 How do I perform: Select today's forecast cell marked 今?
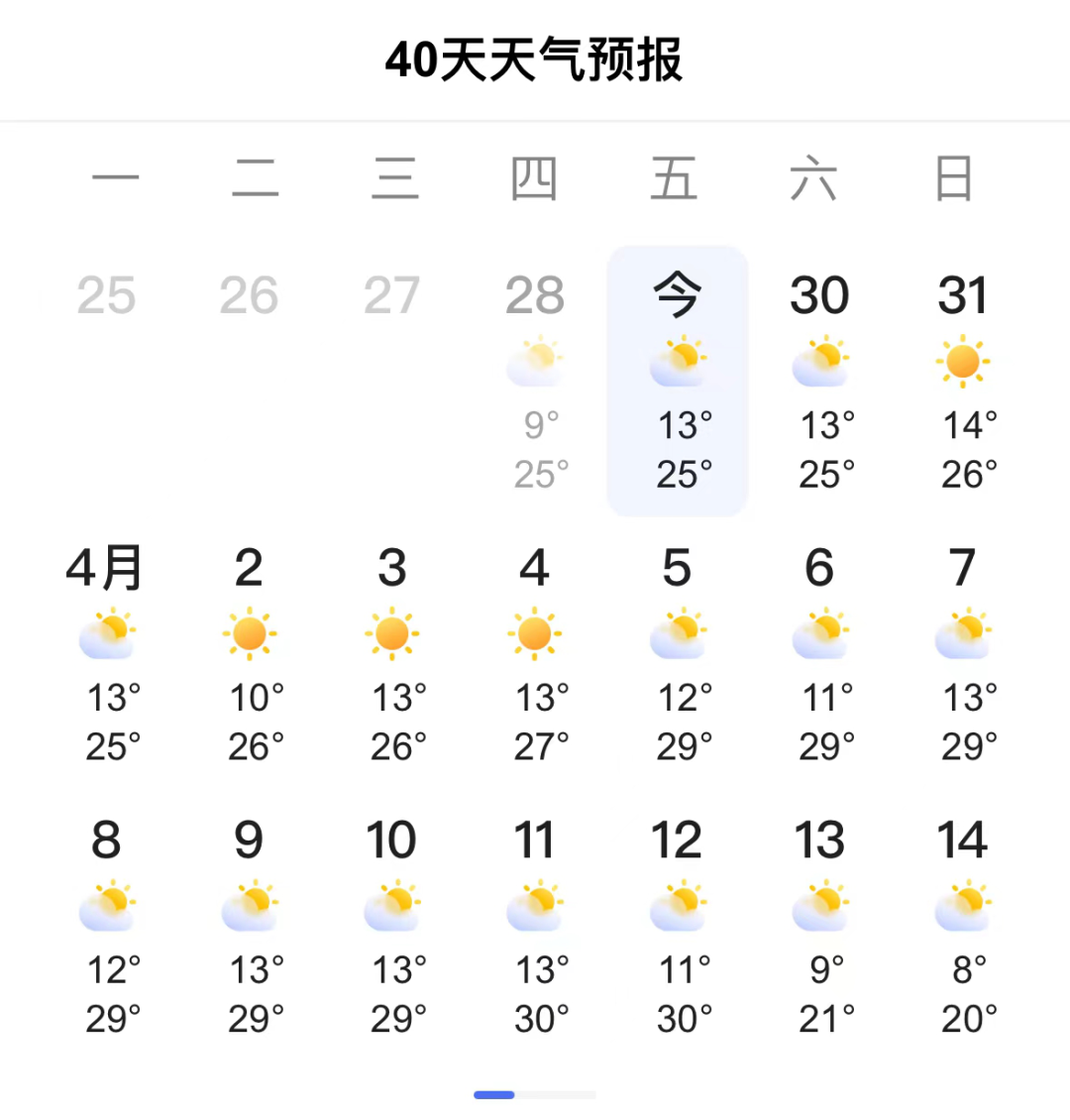[677, 381]
